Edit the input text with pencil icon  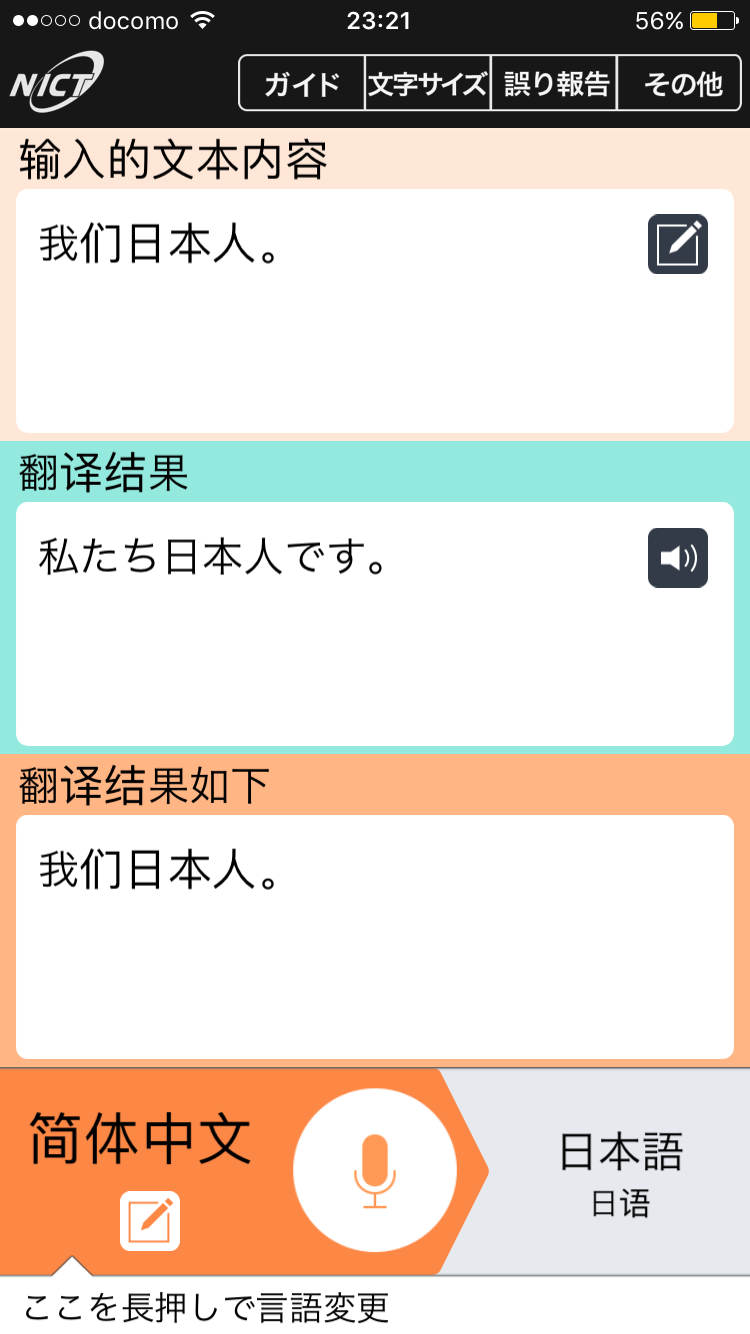pos(678,244)
